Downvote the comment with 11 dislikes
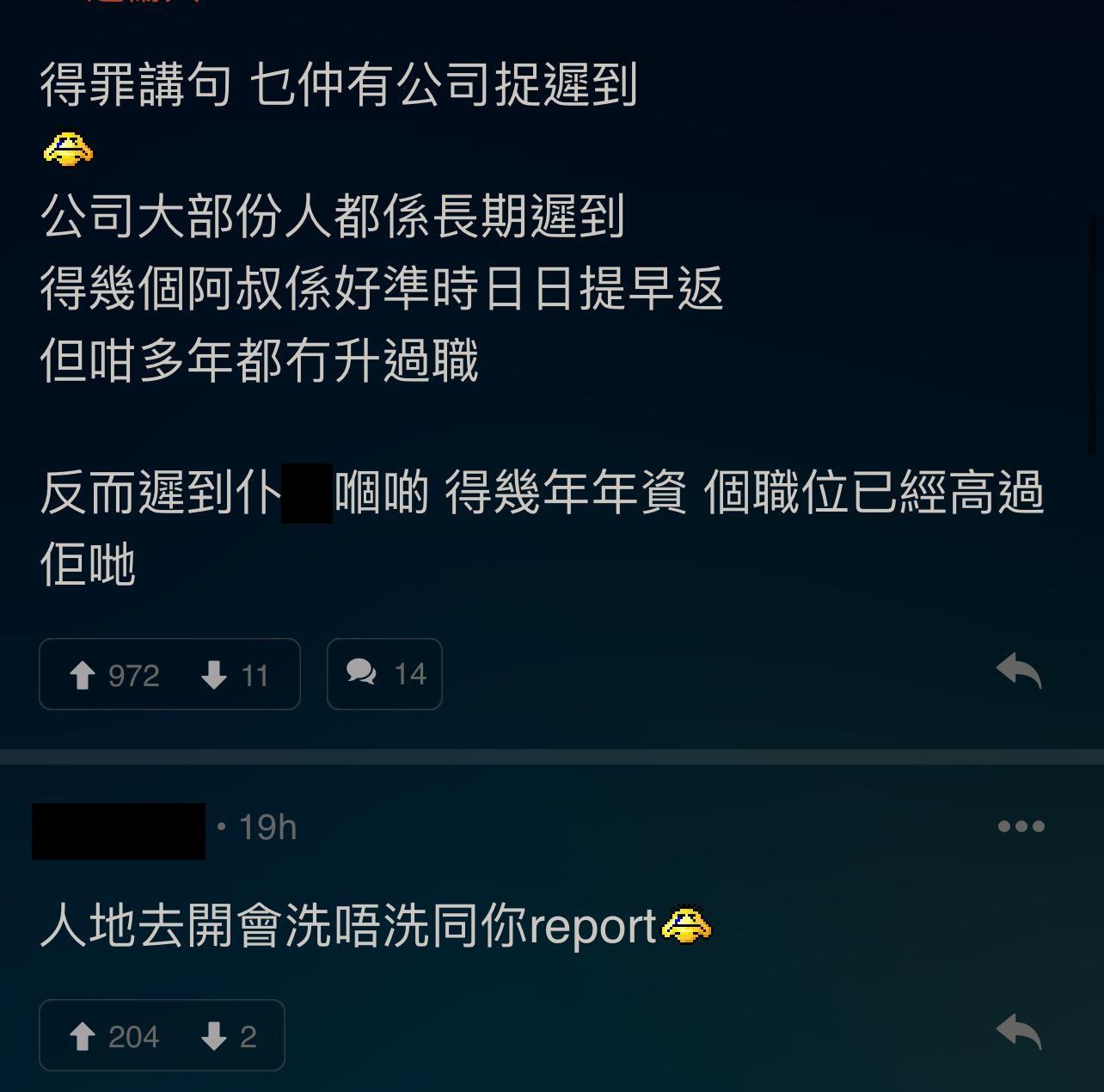1104x1092 pixels. click(x=214, y=675)
